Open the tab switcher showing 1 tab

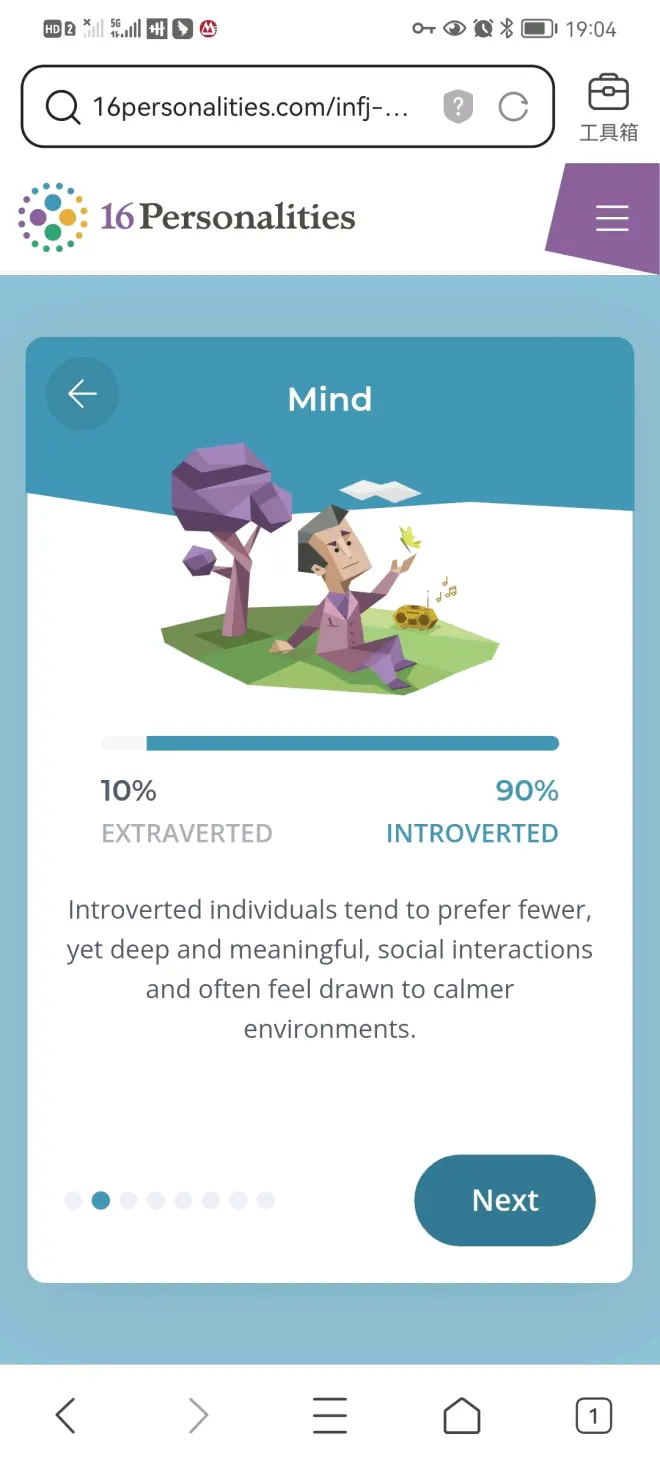tap(593, 1415)
